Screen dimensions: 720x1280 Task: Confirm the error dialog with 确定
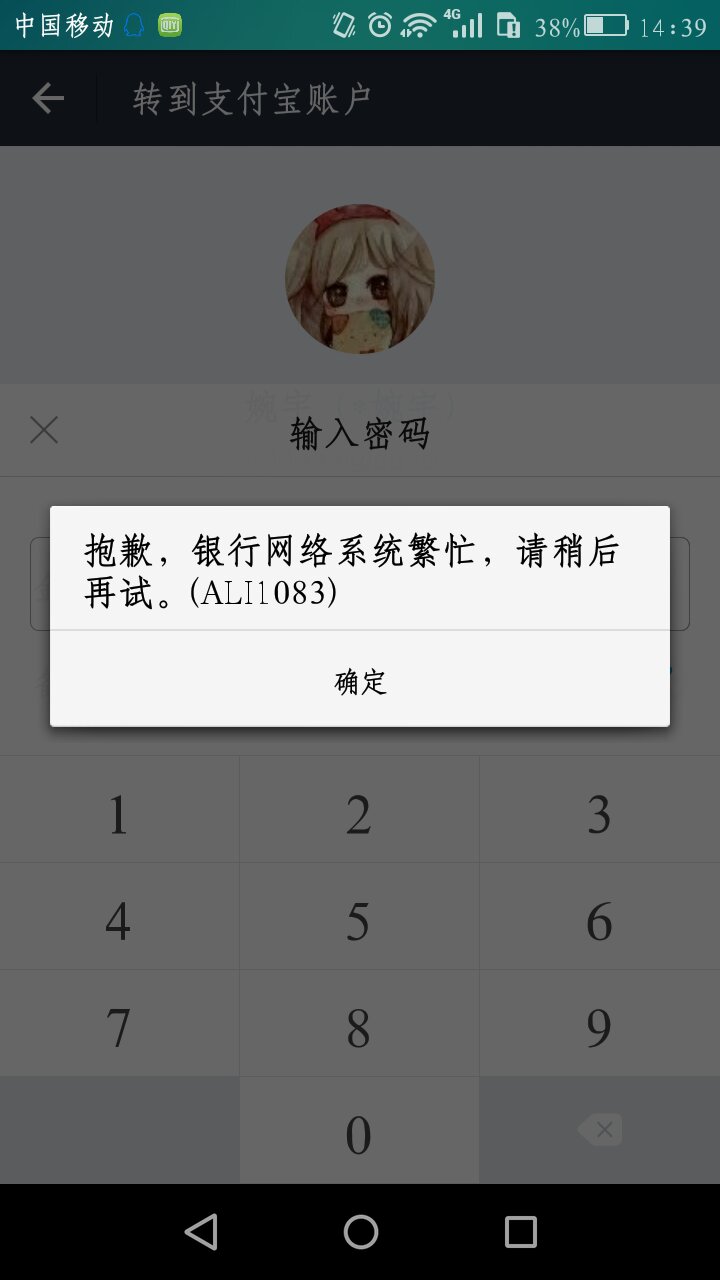(360, 682)
